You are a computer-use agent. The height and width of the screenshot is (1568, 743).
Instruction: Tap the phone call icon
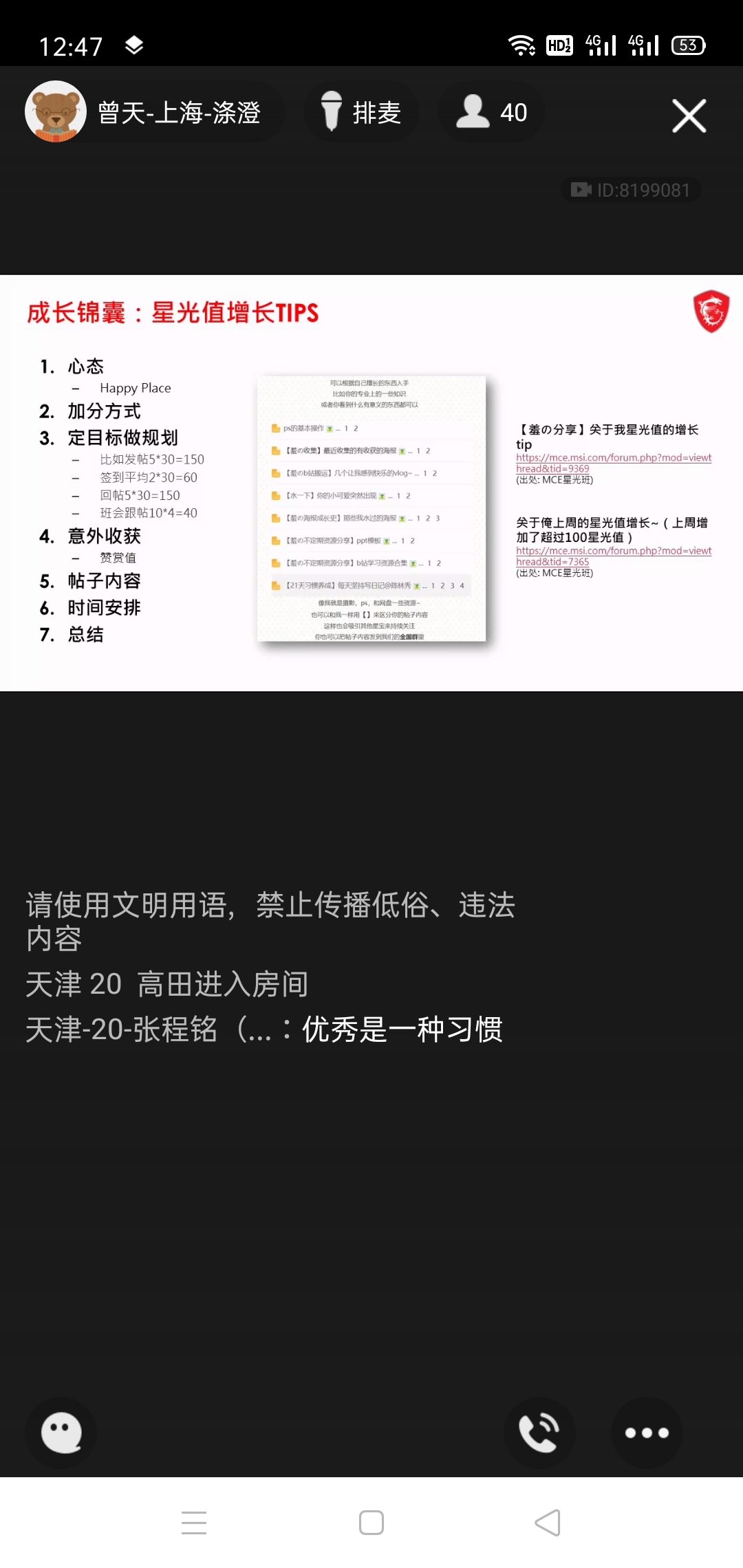click(x=539, y=1433)
